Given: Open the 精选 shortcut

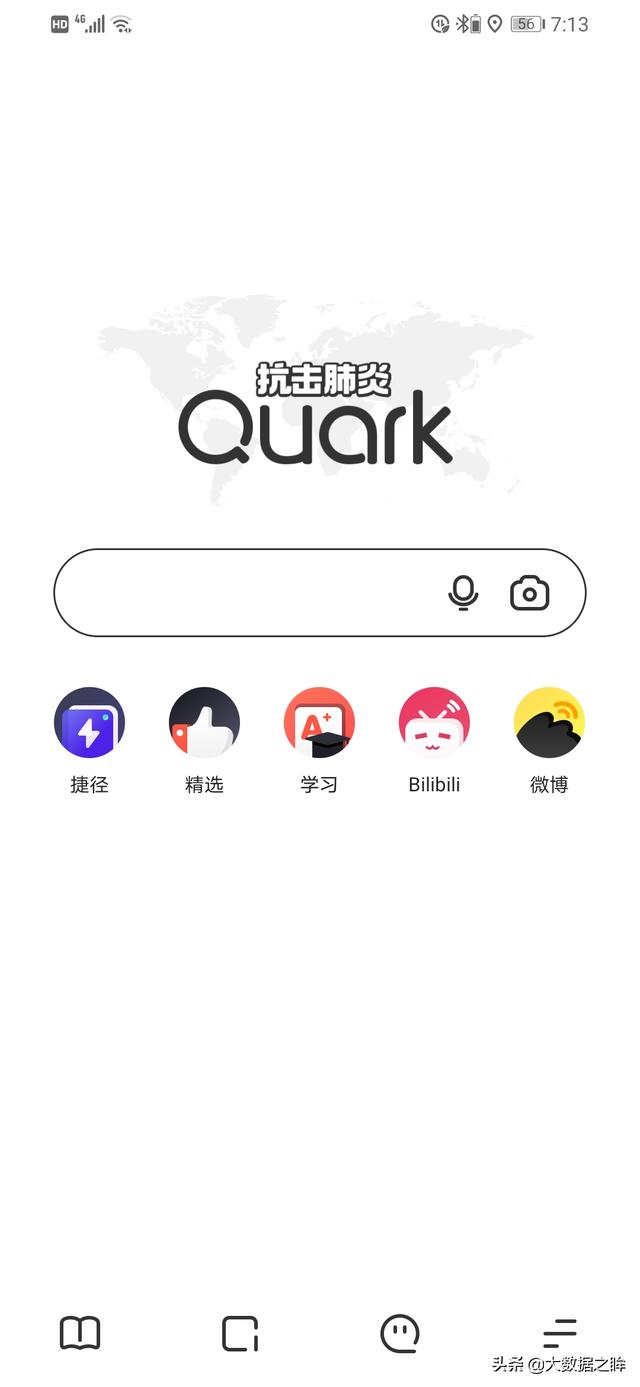Looking at the screenshot, I should [204, 723].
